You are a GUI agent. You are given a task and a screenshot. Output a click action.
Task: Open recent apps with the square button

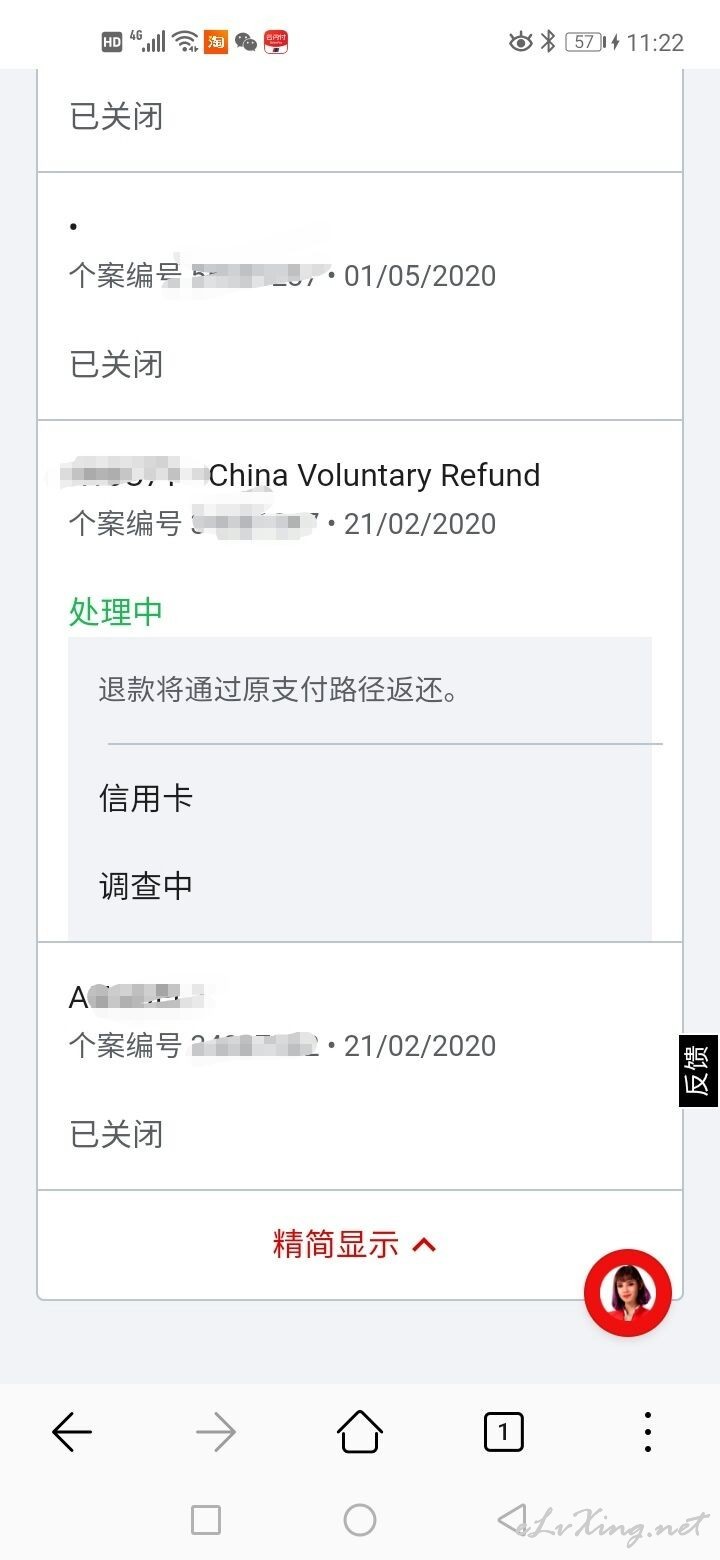point(206,1520)
